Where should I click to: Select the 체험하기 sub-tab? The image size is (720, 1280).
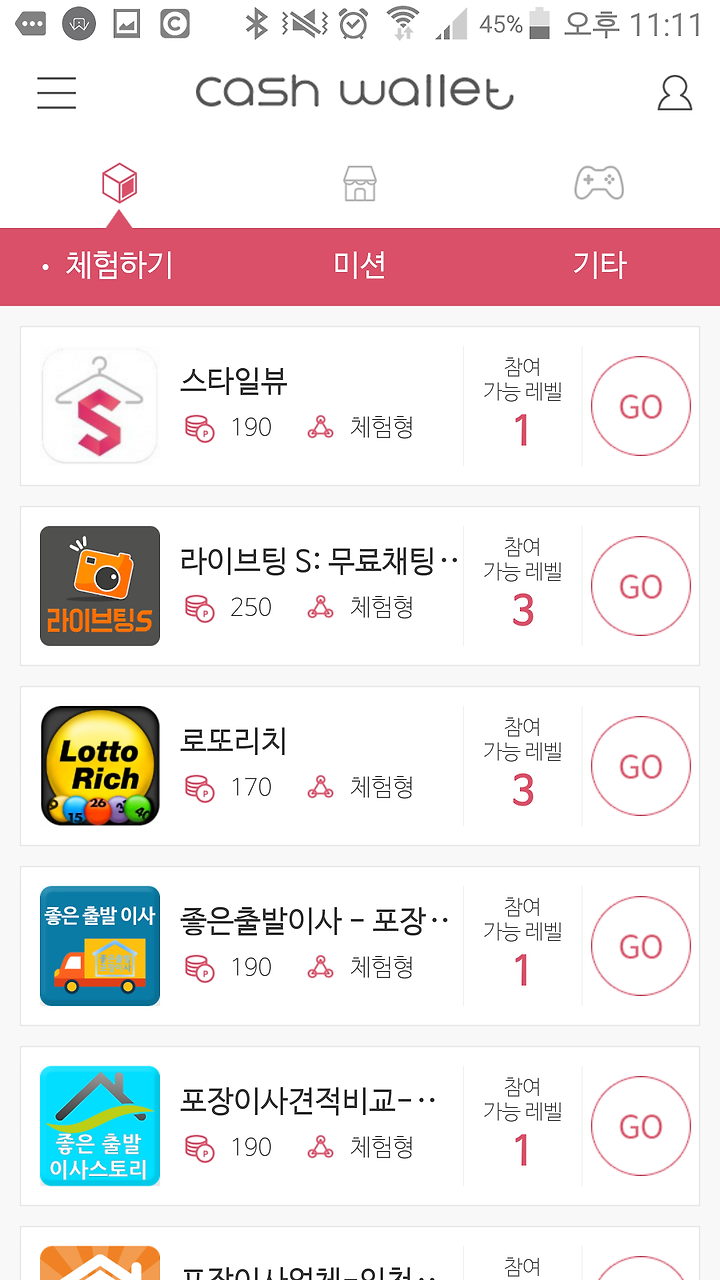click(x=119, y=265)
